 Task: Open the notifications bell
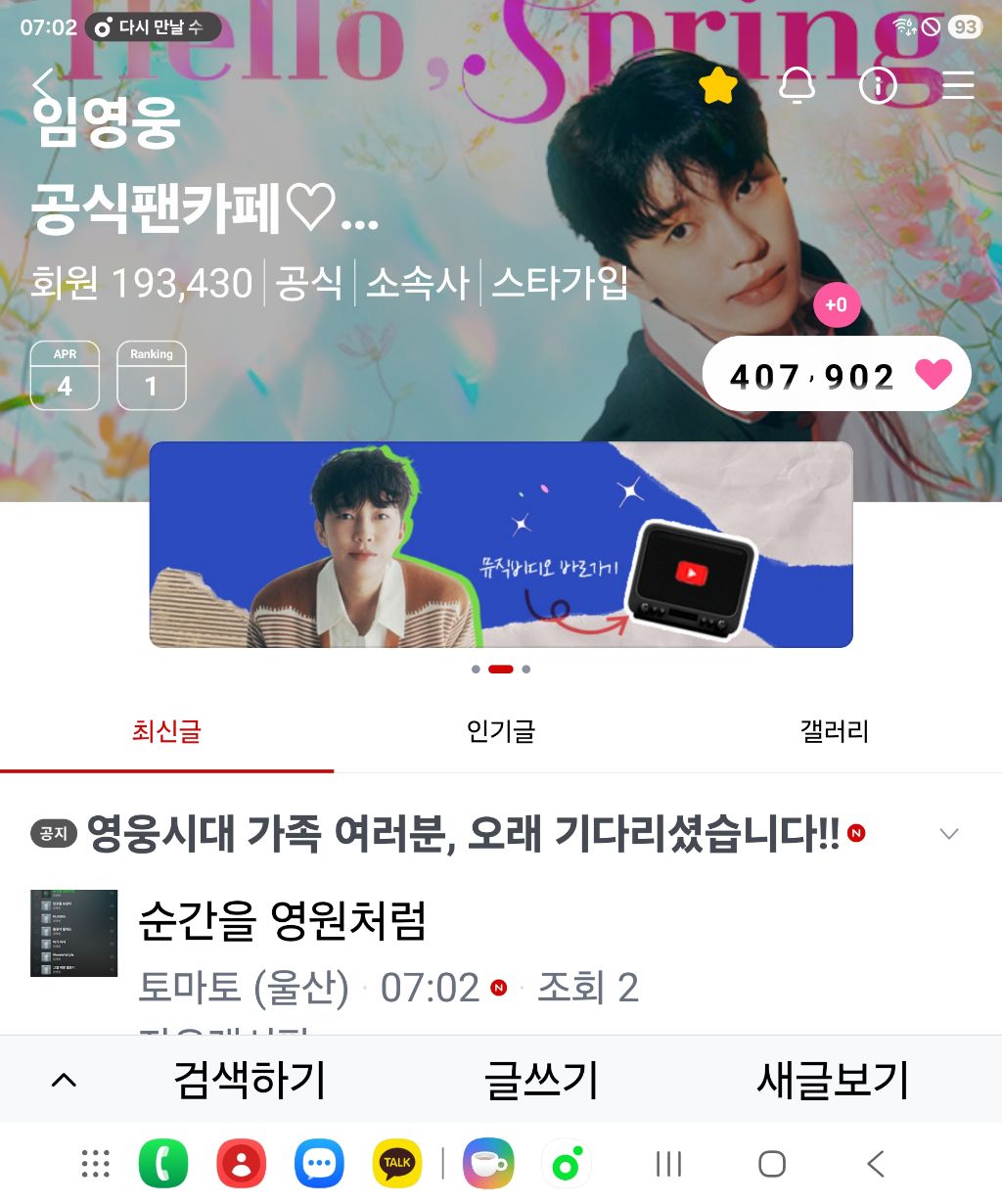coord(797,86)
